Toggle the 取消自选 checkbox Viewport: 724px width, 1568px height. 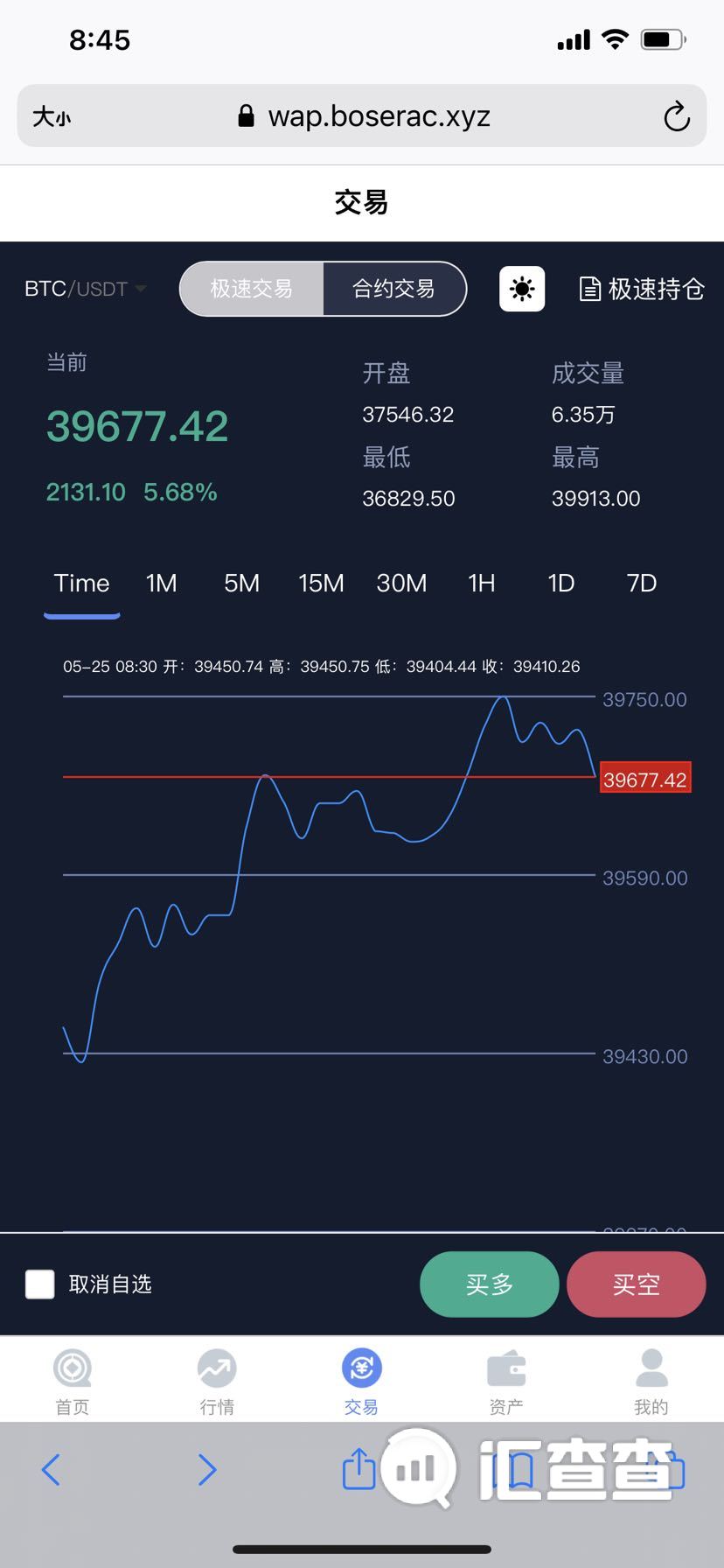pyautogui.click(x=40, y=1284)
